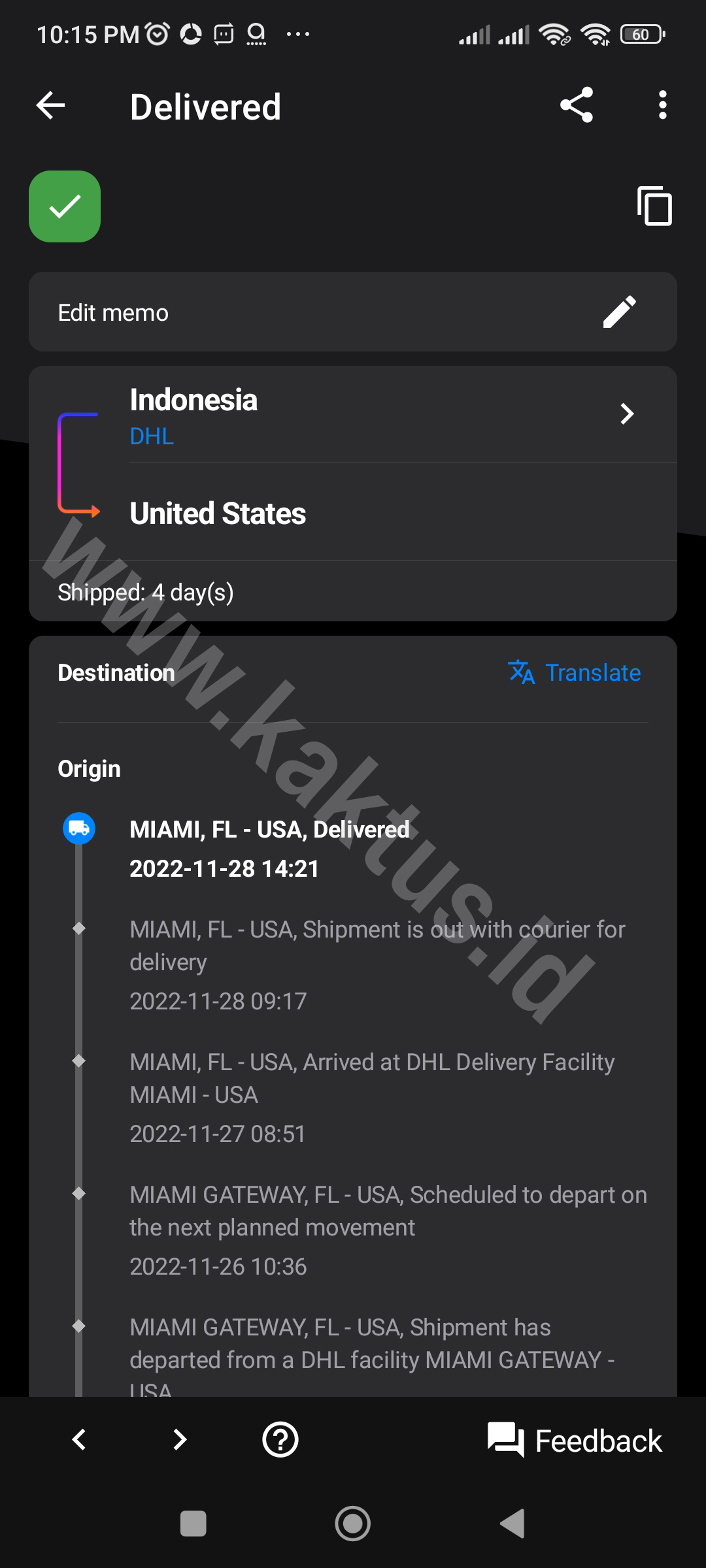Send feedback about the app
The image size is (706, 1568).
[x=575, y=1440]
